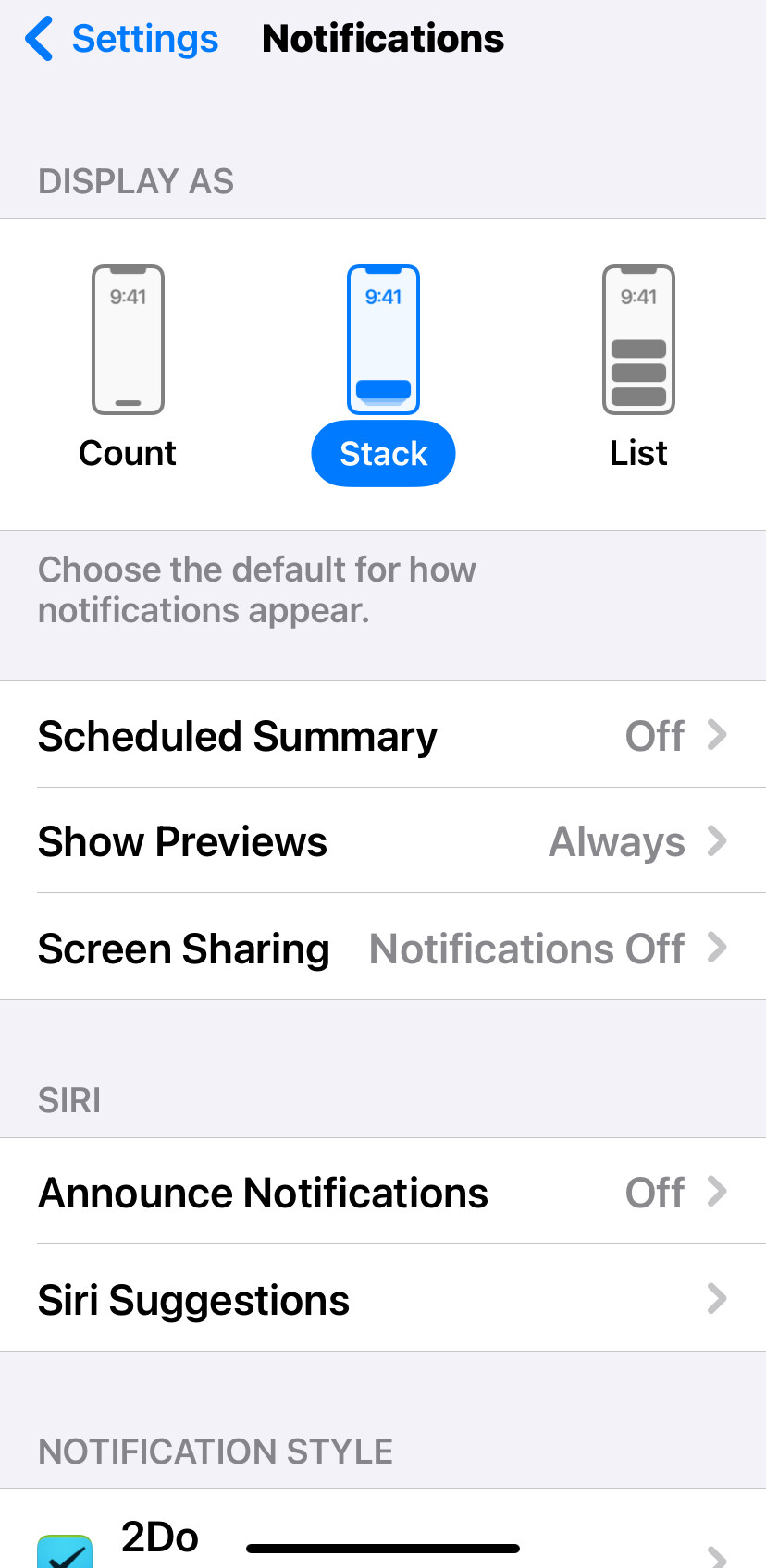Open Screen Sharing notification settings
The width and height of the screenshot is (766, 1568).
(x=383, y=947)
